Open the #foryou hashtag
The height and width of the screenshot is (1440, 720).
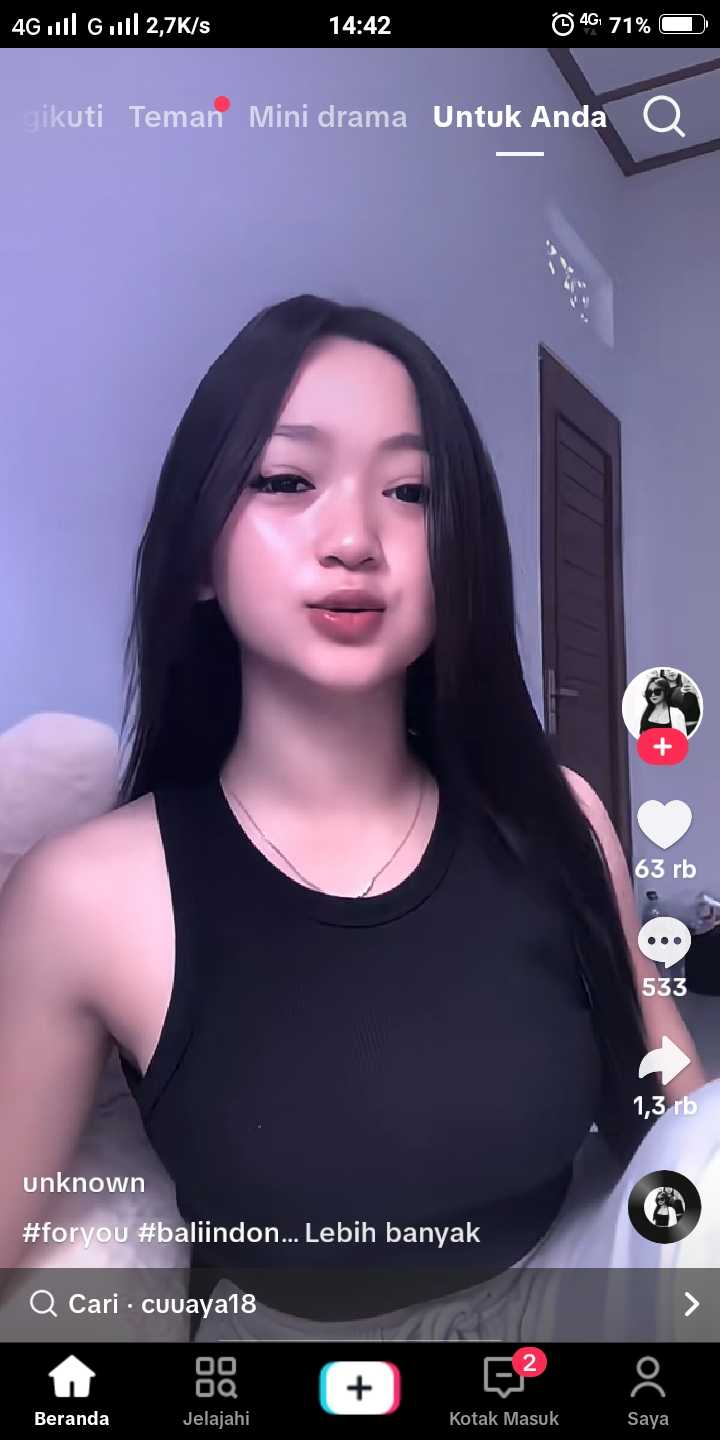point(75,1233)
